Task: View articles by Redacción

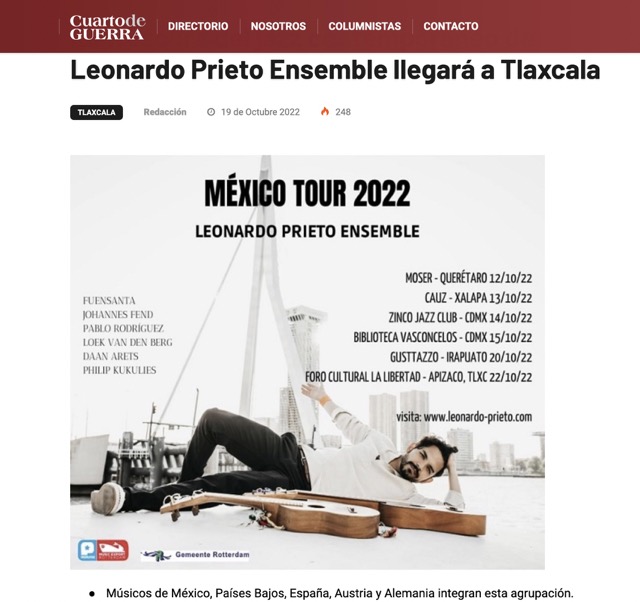Action: [165, 112]
